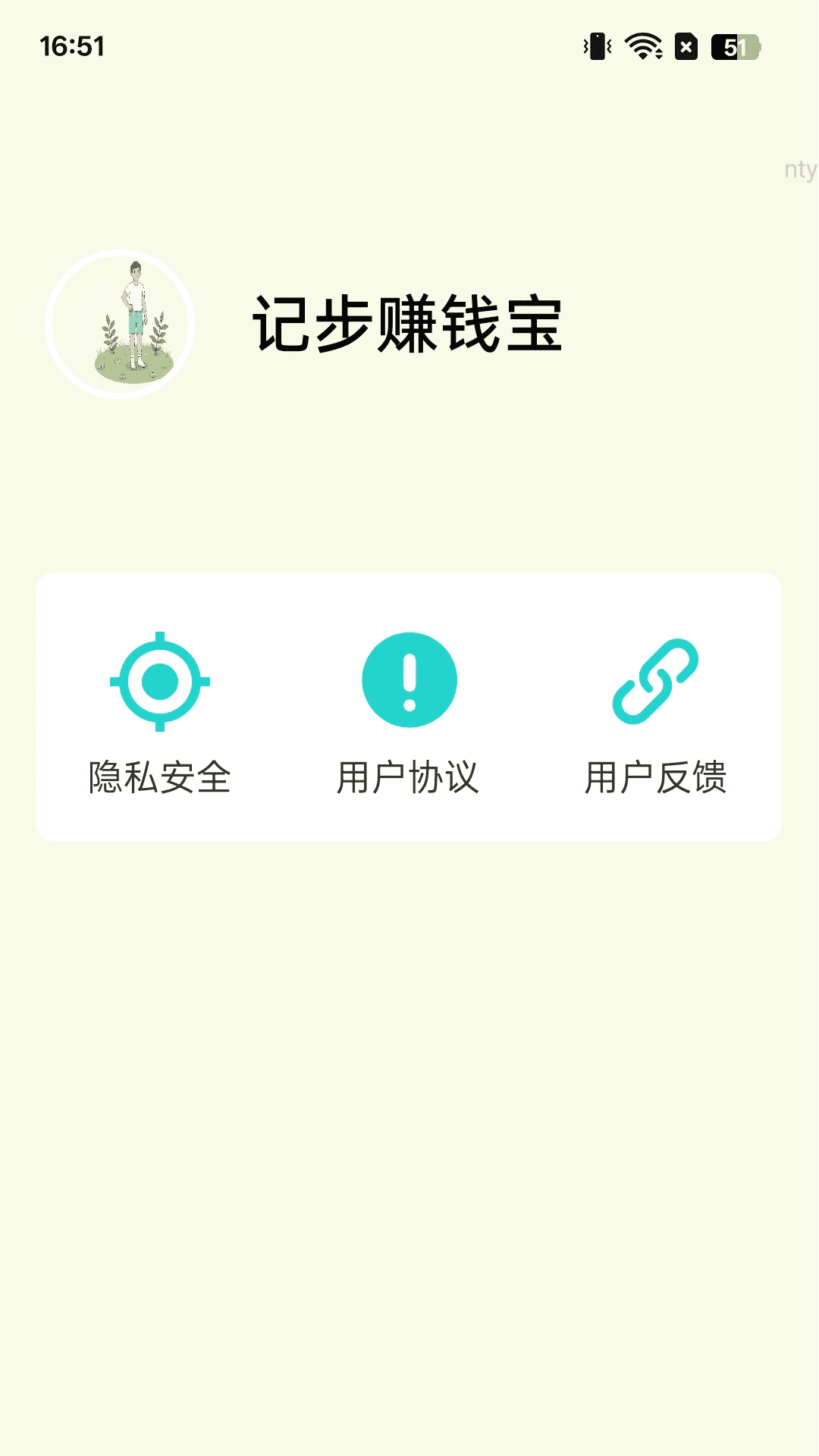
Task: Select the teal location target icon
Action: point(159,682)
